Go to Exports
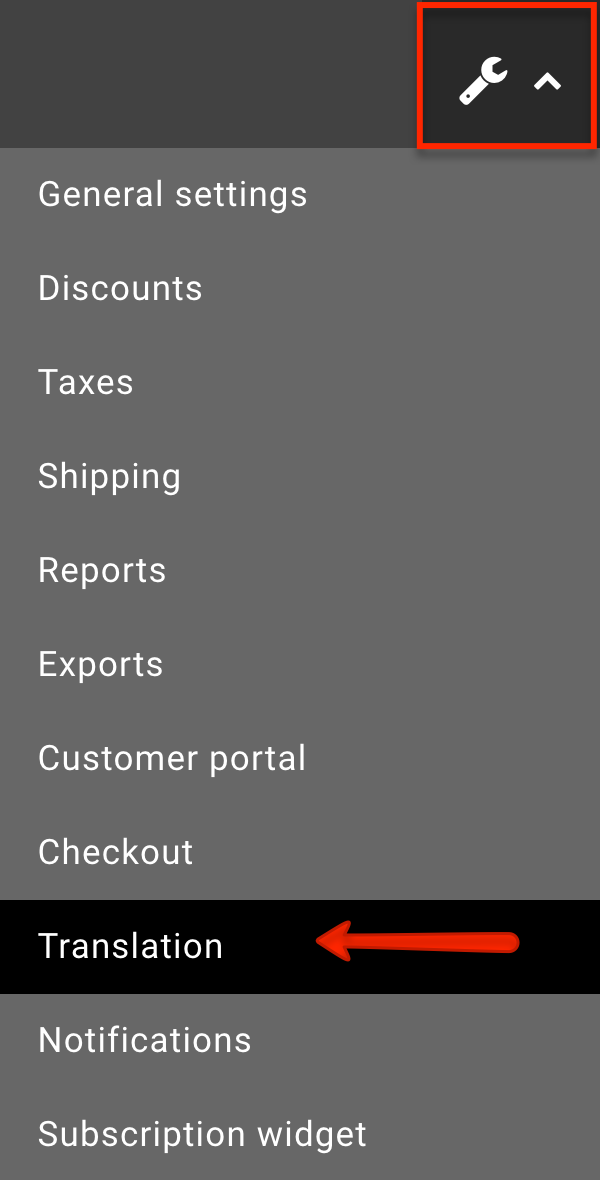This screenshot has width=600, height=1180. 300,665
